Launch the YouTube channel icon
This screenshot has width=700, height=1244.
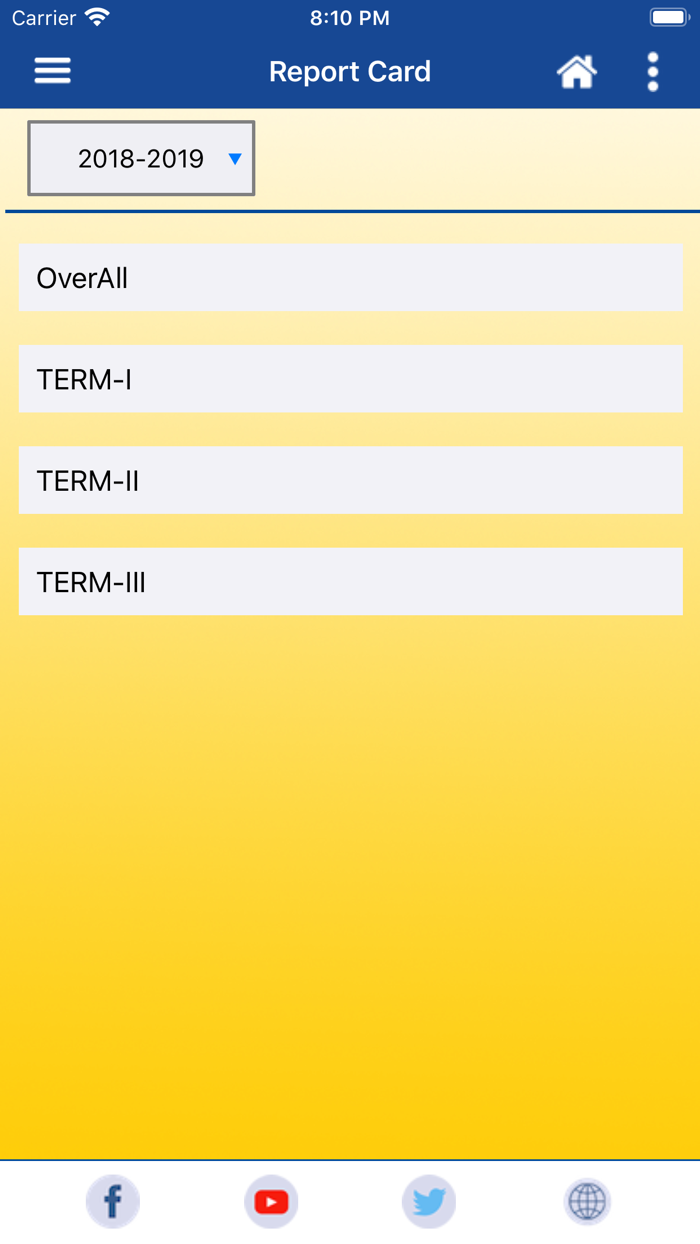271,1201
